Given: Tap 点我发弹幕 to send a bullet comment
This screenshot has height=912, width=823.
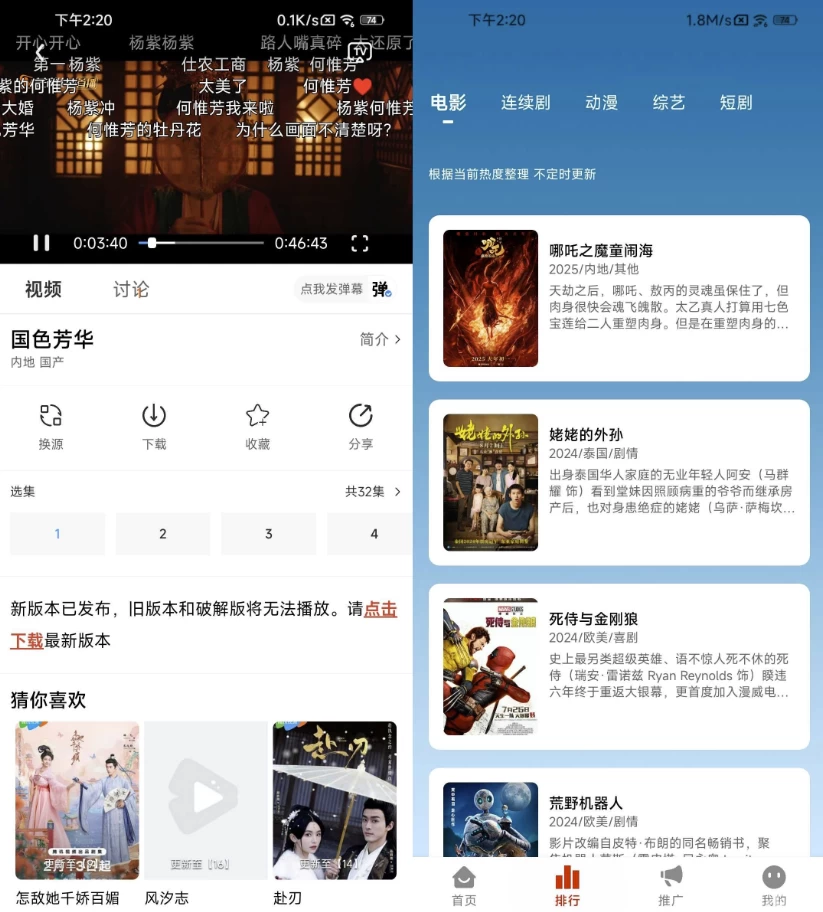Looking at the screenshot, I should 331,289.
